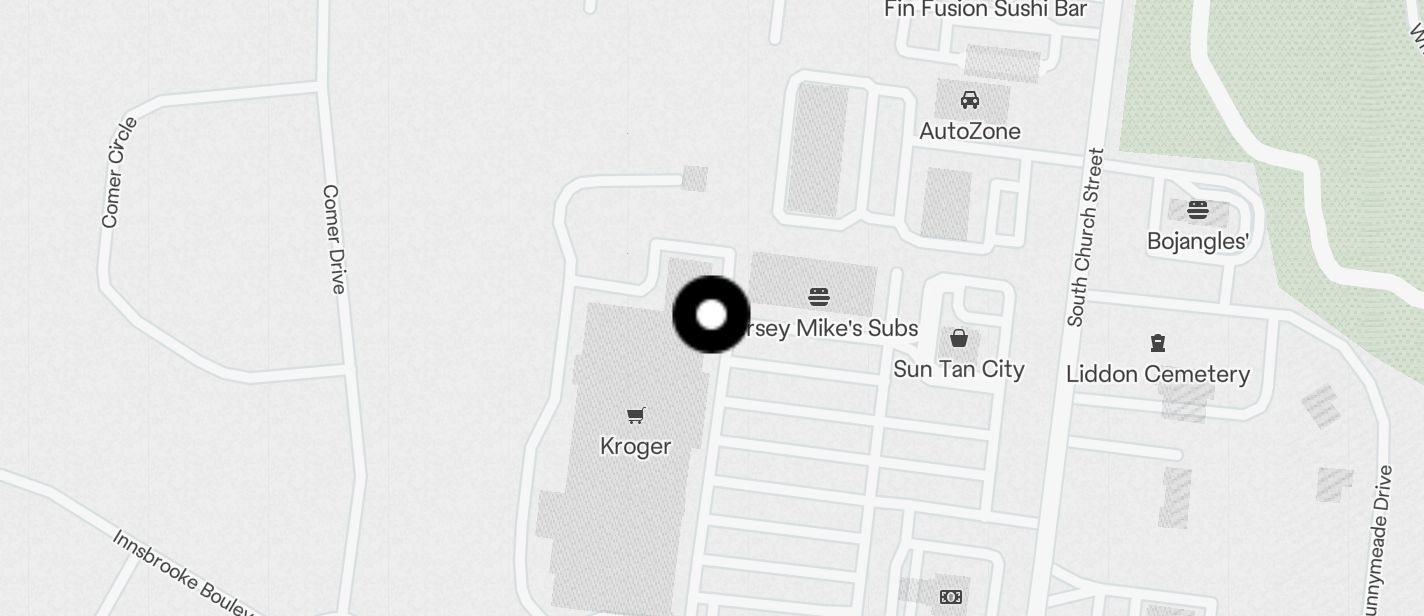Select the AutoZone place marker
The image size is (1424, 616).
[969, 101]
